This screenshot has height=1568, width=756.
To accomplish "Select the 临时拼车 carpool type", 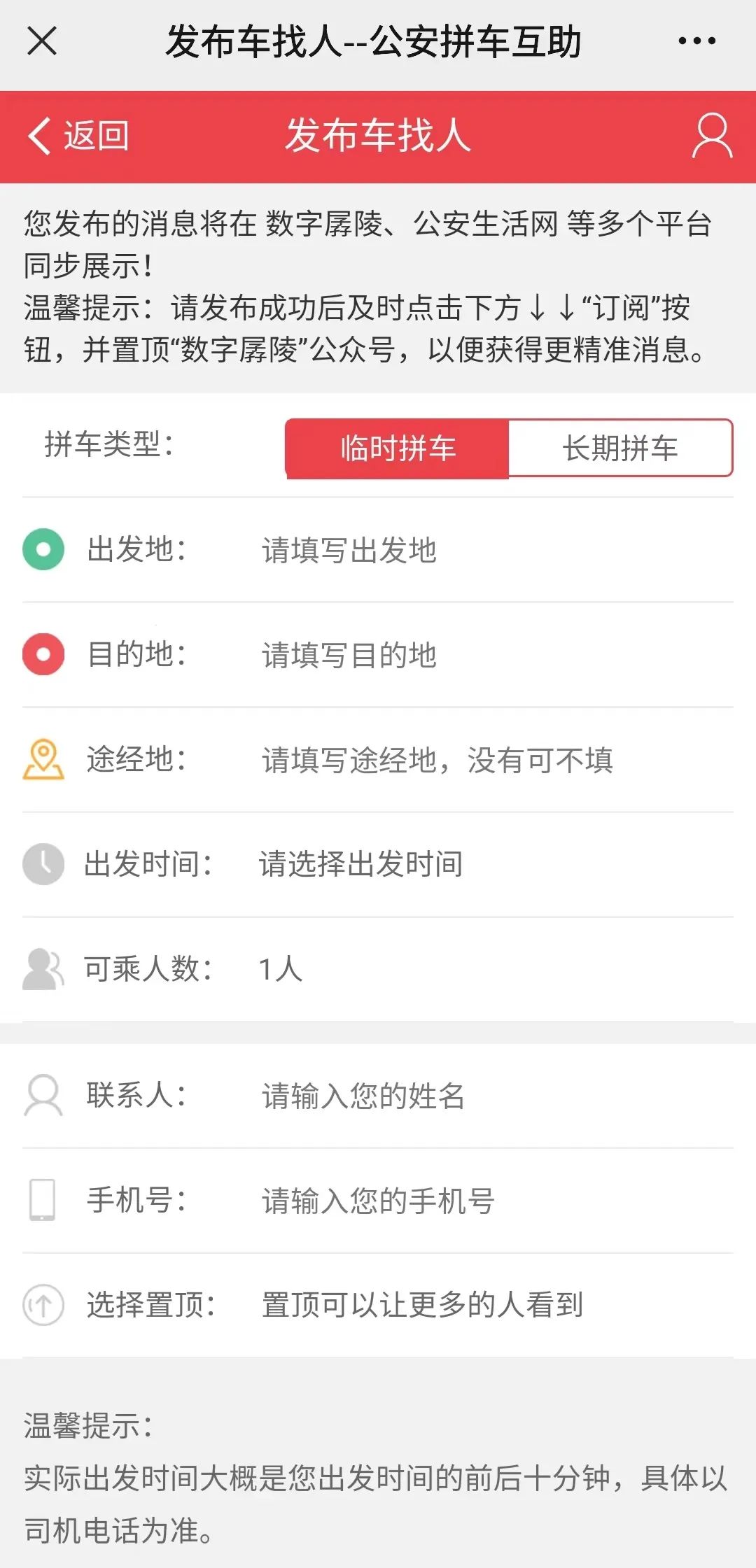I will [x=397, y=448].
